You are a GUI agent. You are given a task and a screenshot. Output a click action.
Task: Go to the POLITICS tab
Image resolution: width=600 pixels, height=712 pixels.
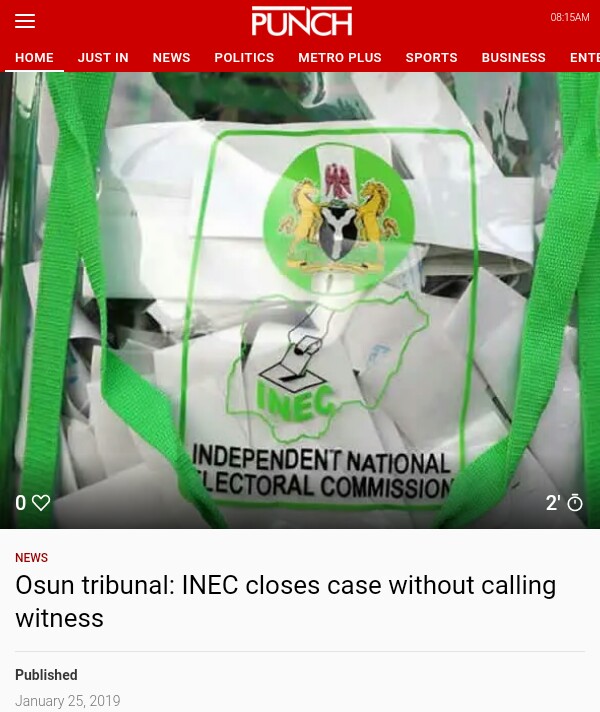(x=244, y=58)
